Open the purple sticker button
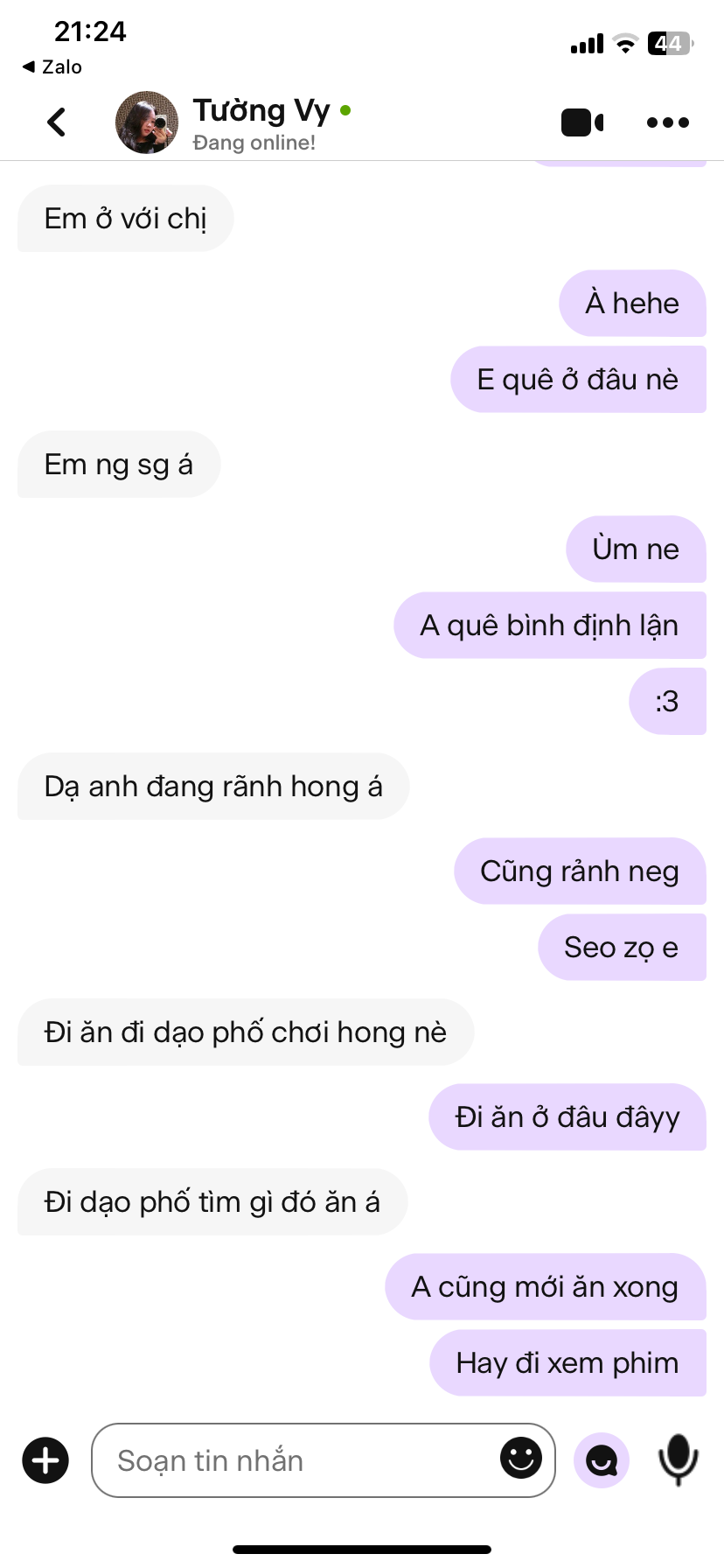 [602, 1460]
